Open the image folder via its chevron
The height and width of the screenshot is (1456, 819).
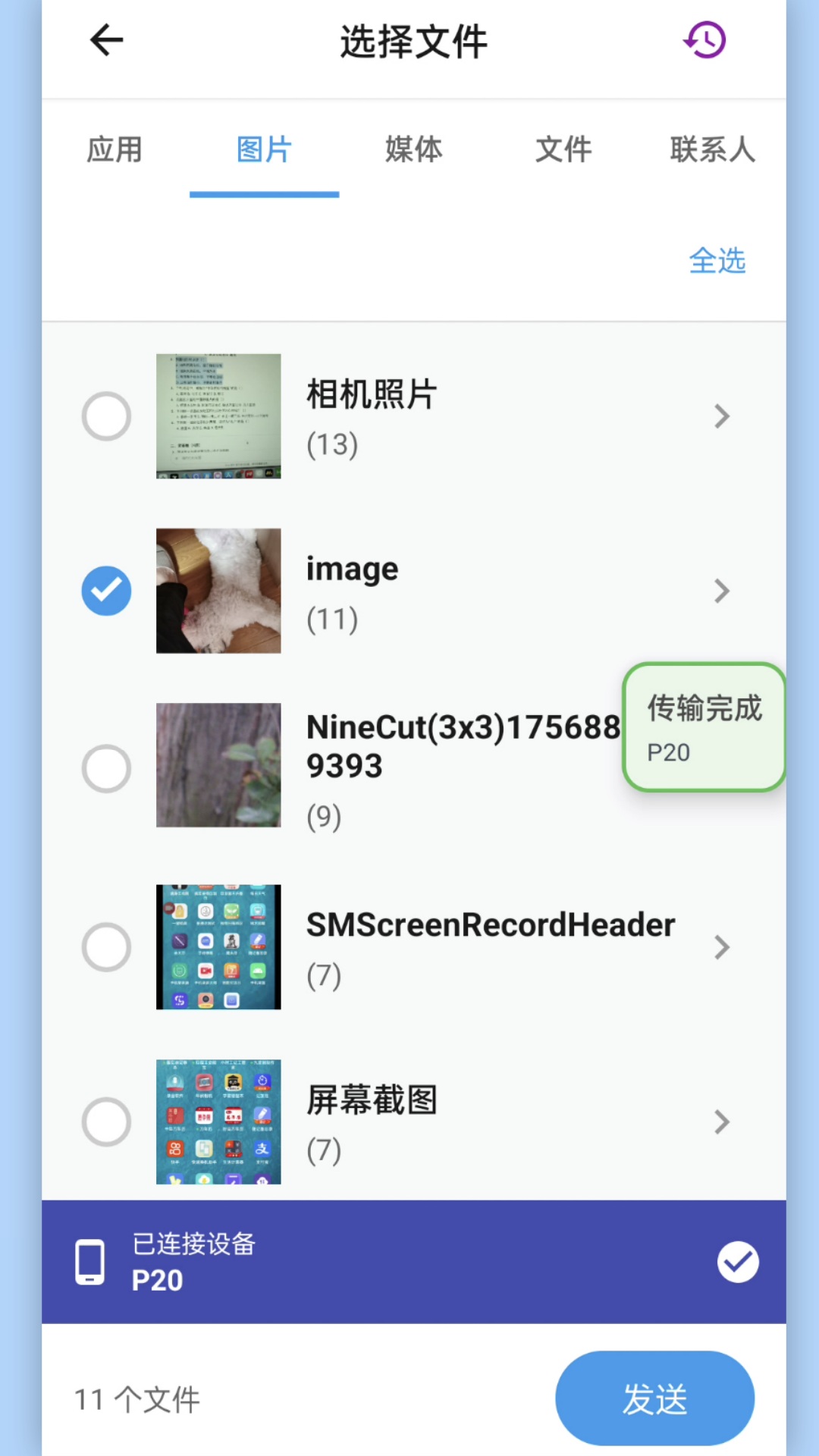(x=720, y=591)
